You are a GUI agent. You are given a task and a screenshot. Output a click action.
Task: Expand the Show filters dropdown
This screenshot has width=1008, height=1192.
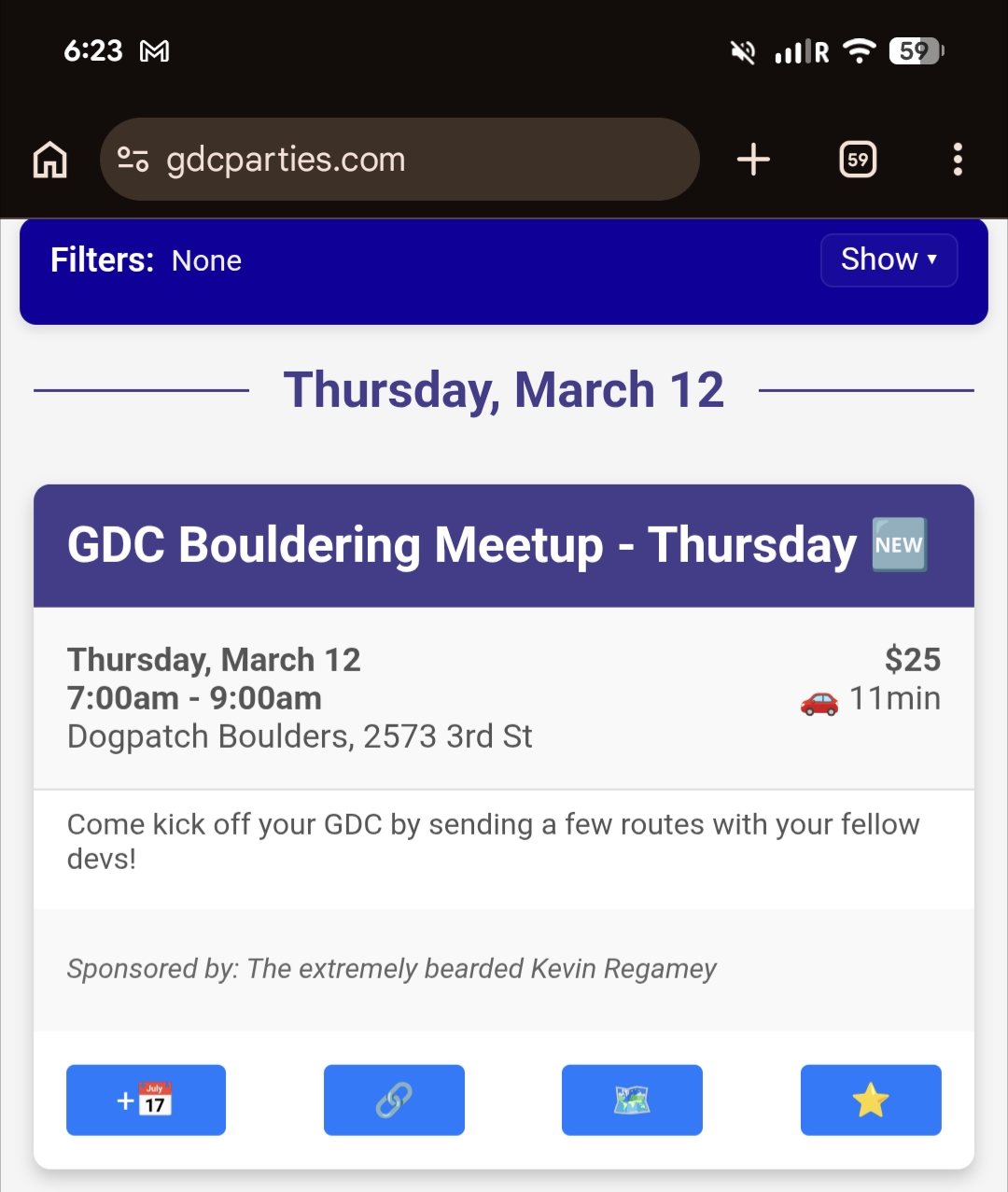(889, 259)
